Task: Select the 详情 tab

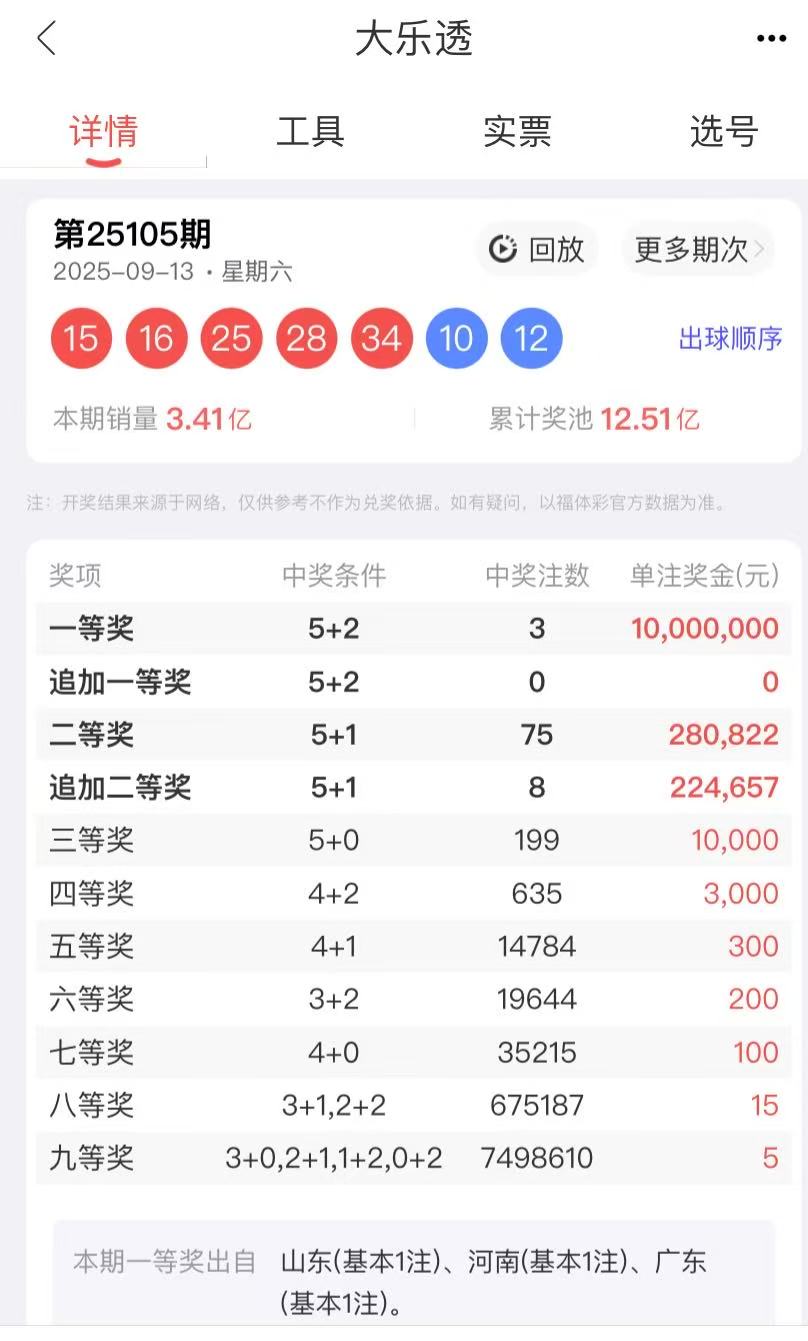Action: (x=103, y=132)
